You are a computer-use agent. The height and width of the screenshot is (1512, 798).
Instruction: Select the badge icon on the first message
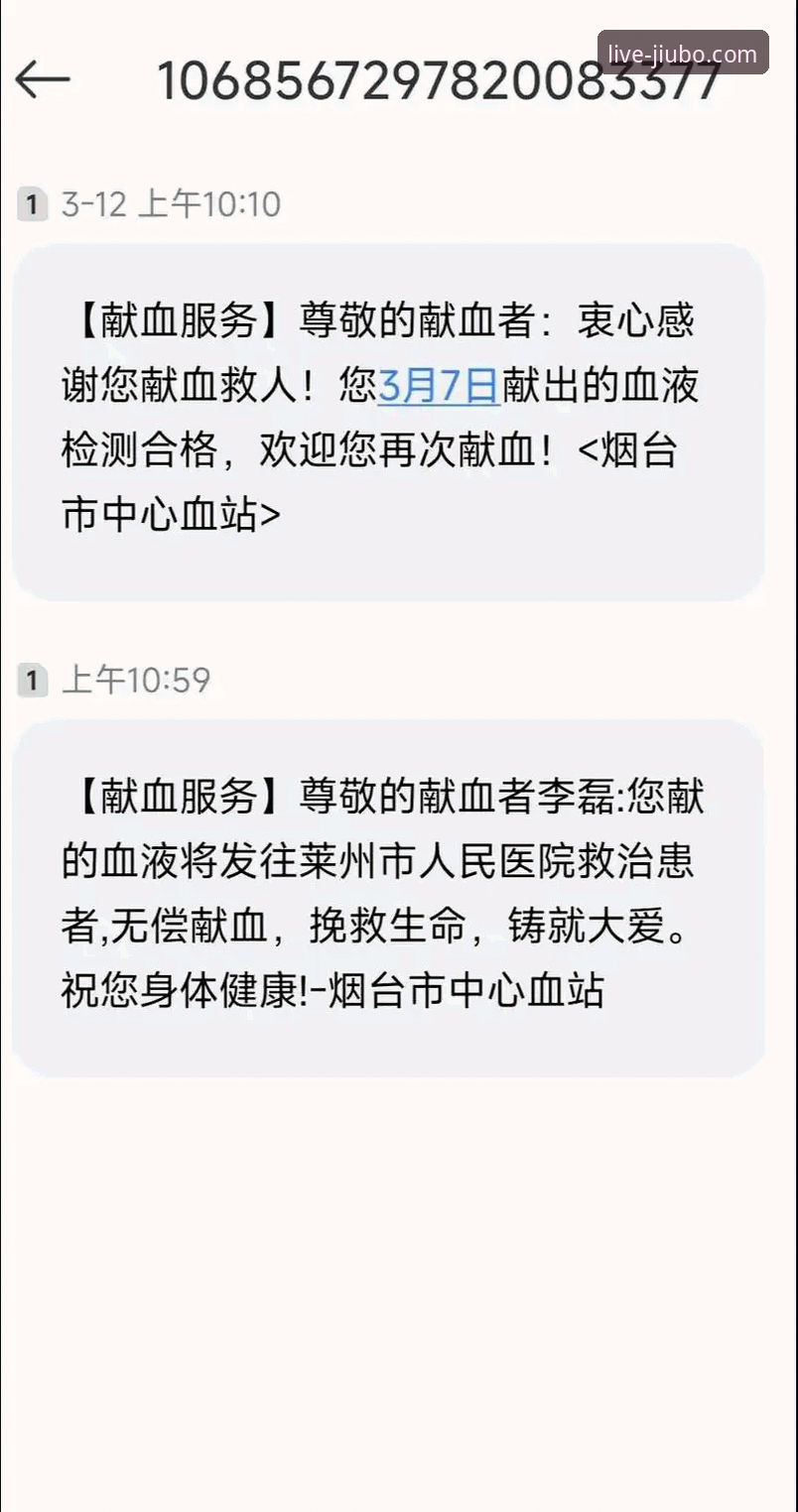(x=32, y=204)
